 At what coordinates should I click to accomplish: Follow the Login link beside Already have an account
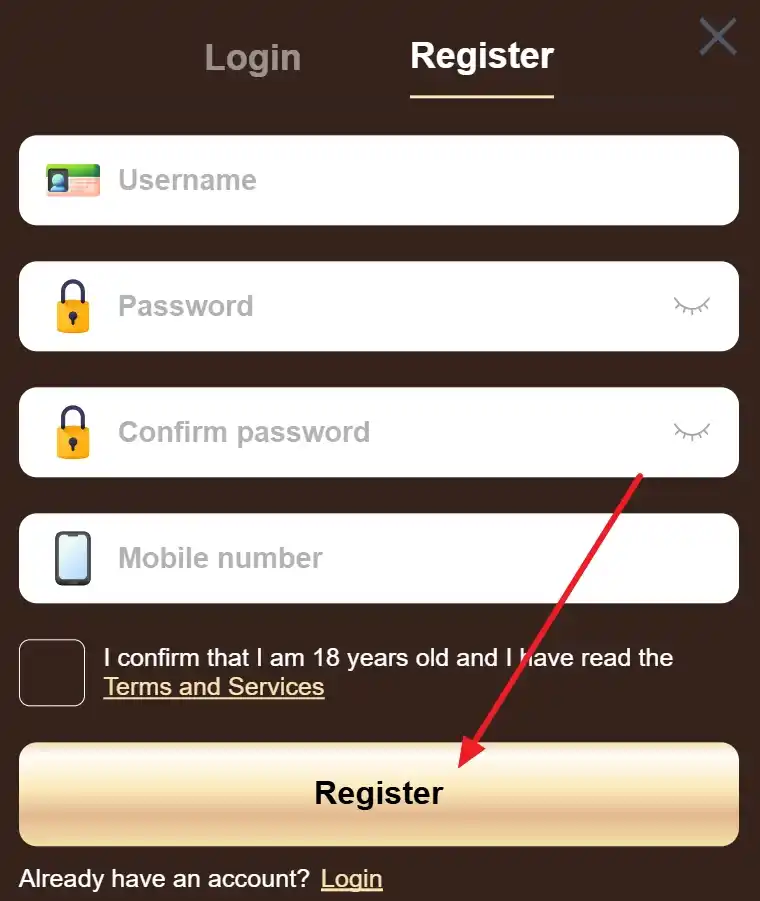click(x=351, y=879)
